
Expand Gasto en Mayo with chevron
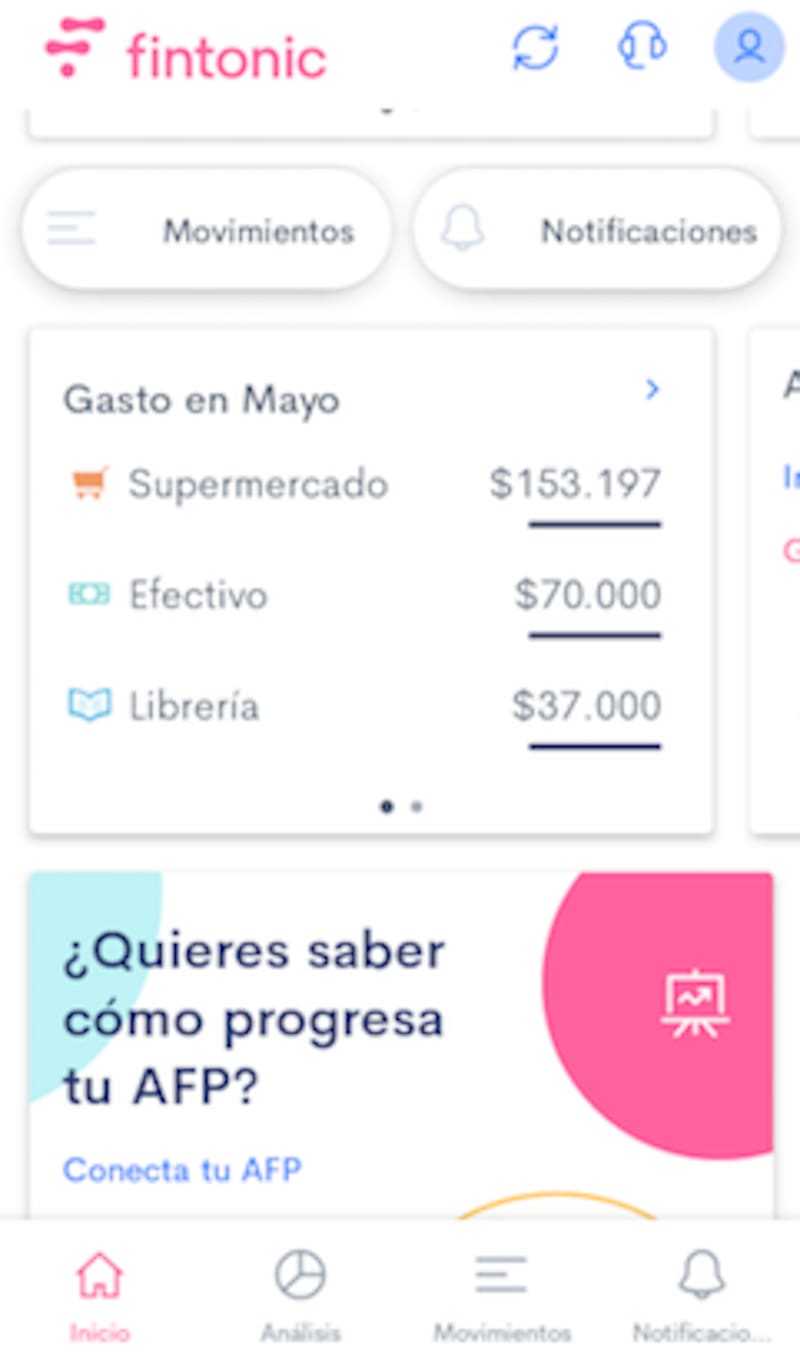point(653,389)
